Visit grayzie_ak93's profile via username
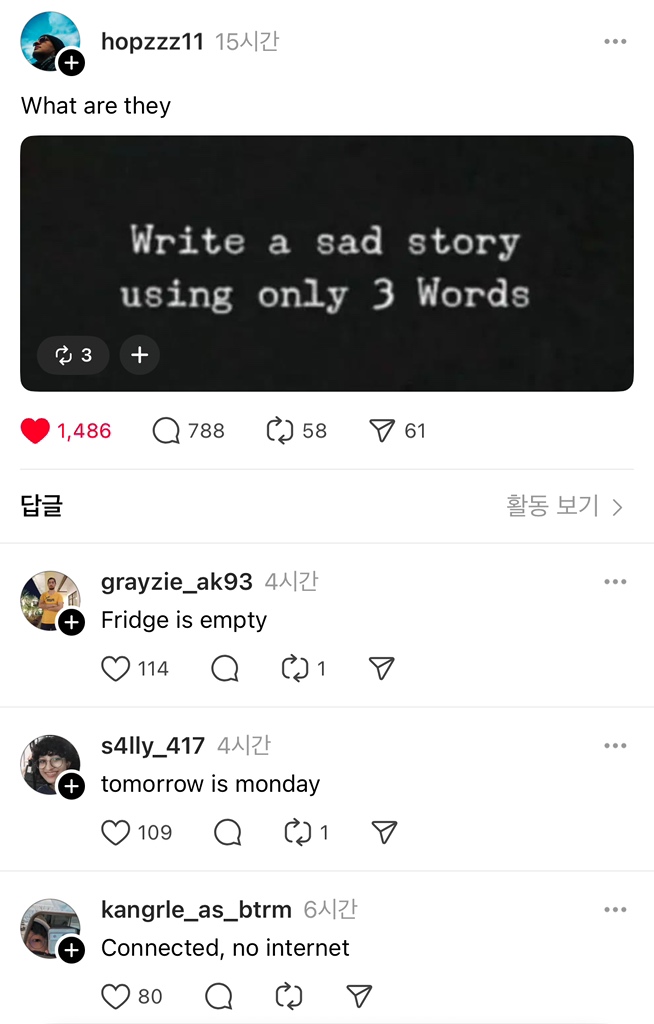 (x=176, y=582)
